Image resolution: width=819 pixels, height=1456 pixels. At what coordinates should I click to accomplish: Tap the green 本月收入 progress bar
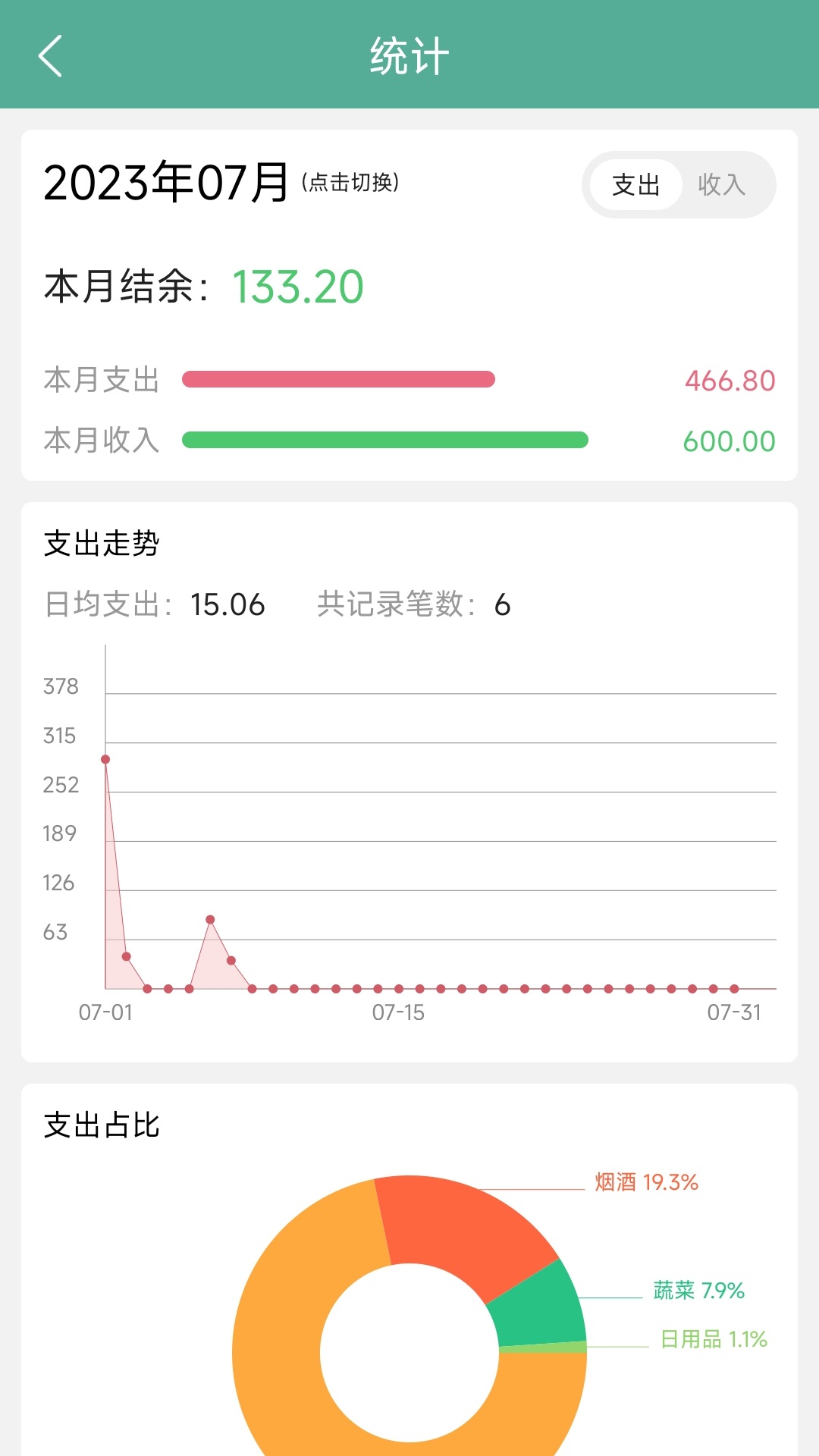coord(383,440)
